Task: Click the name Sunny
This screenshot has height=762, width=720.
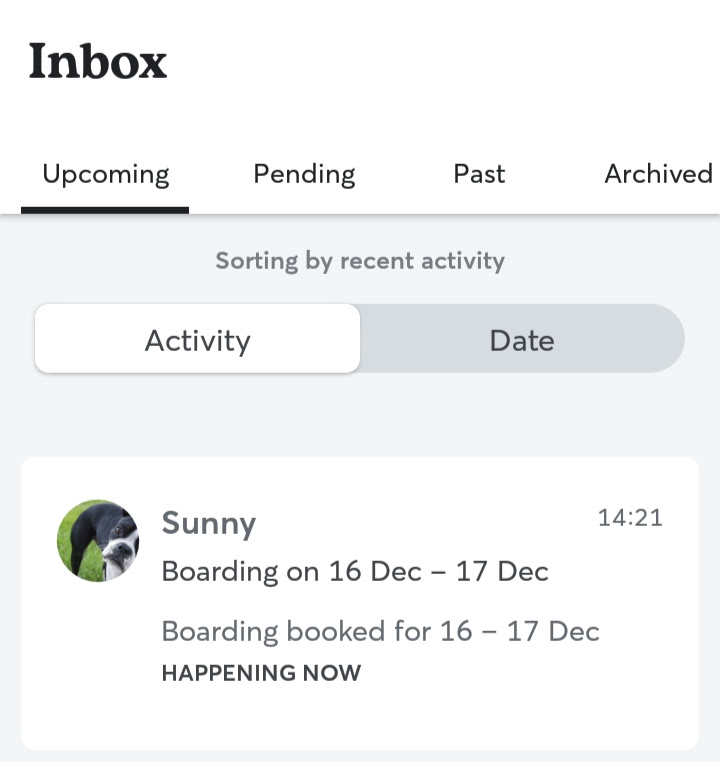Action: coord(208,522)
